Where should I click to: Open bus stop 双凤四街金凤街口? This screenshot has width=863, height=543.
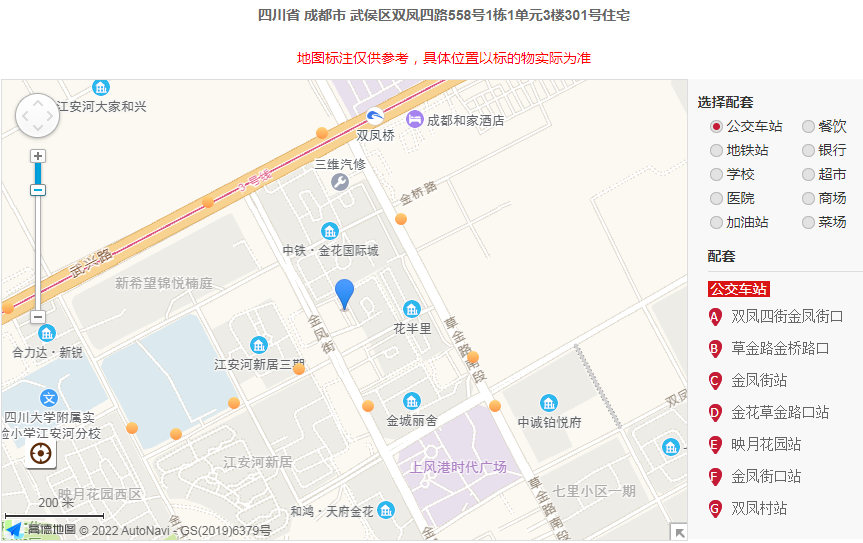pyautogui.click(x=786, y=316)
